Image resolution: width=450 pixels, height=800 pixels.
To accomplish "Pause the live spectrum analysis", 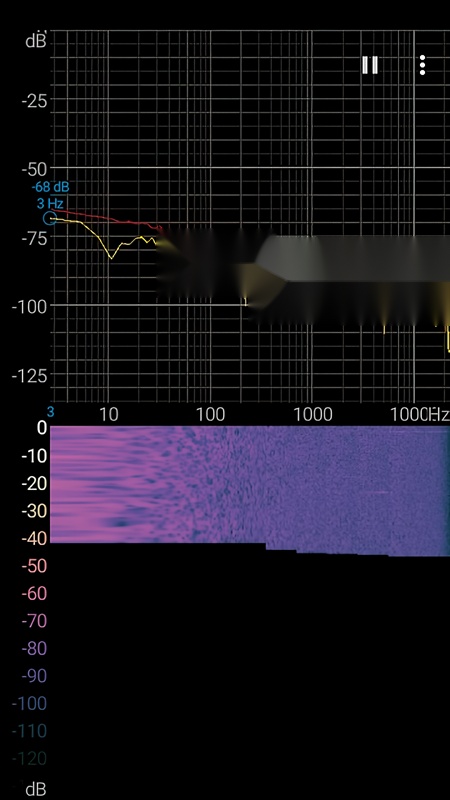I will 370,65.
